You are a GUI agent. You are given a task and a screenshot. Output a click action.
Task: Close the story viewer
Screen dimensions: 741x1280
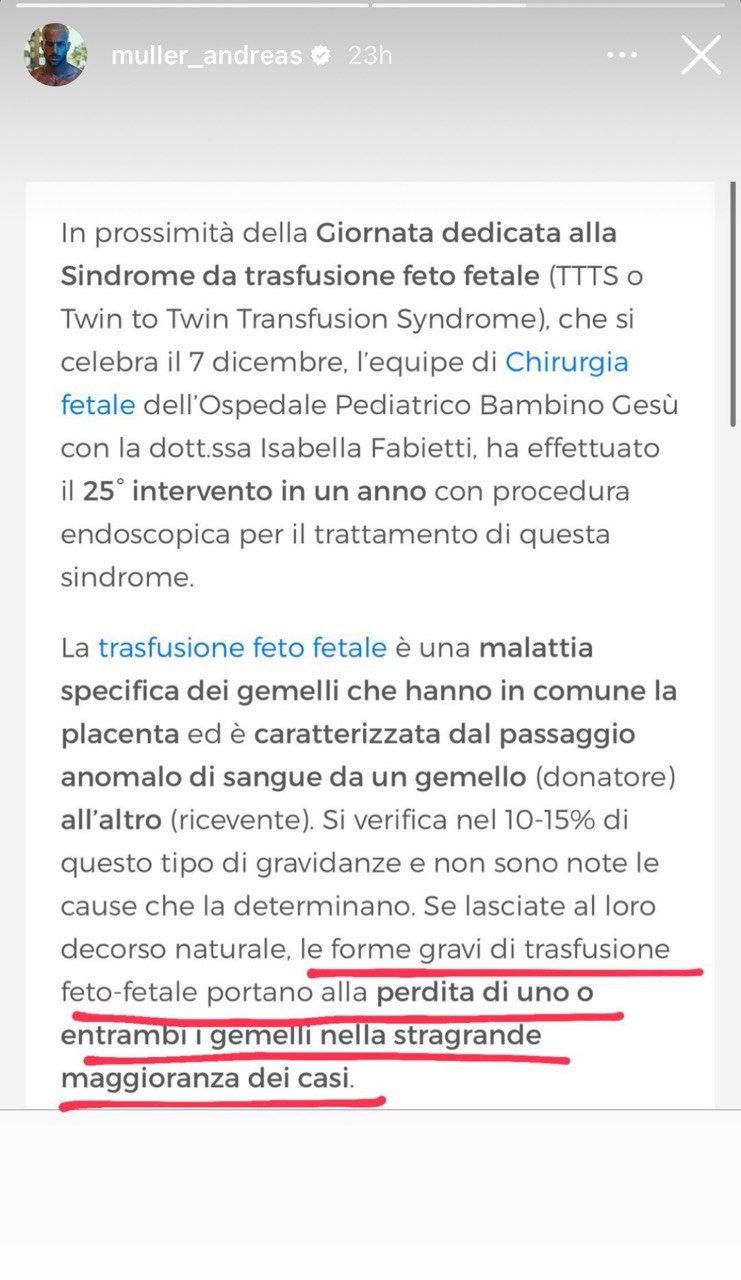(700, 55)
